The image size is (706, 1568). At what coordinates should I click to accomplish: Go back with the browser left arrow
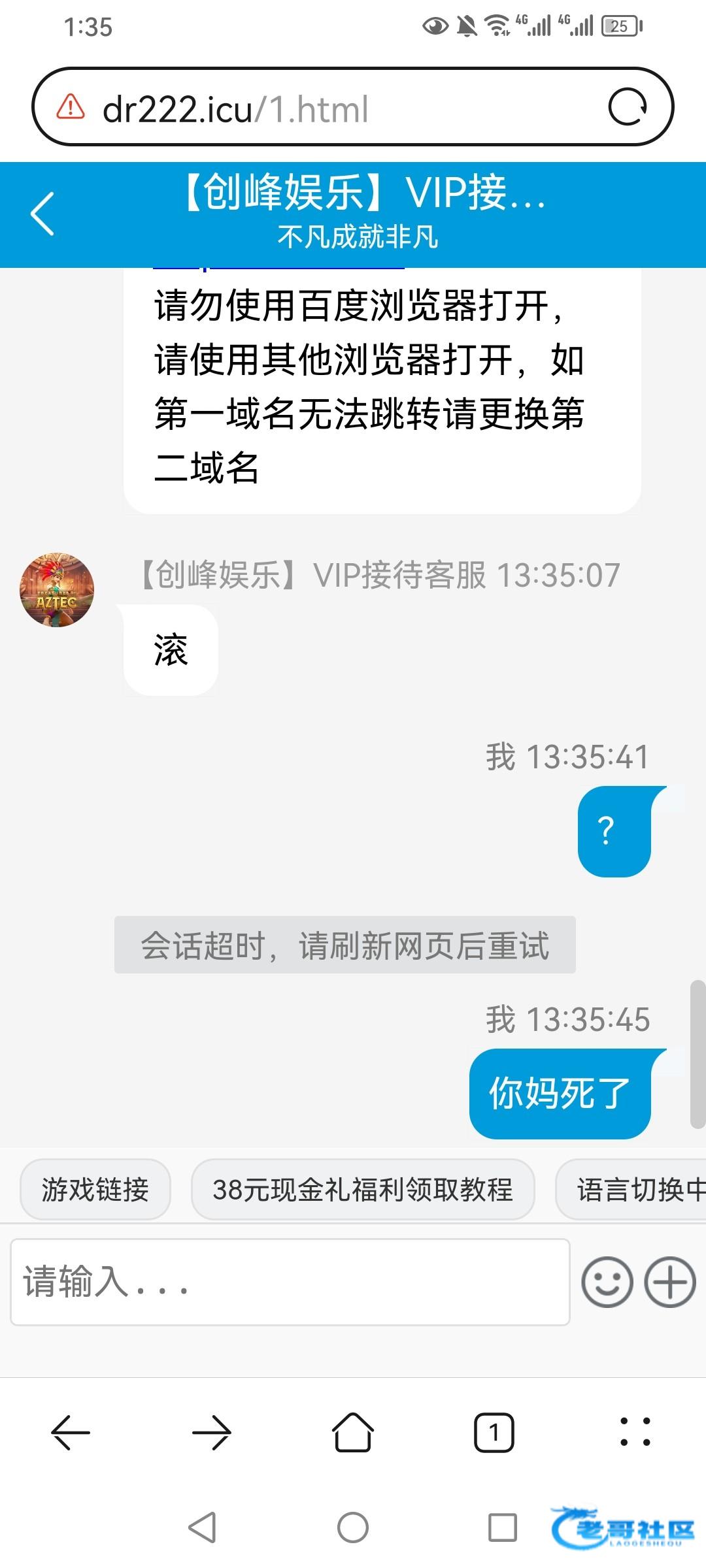point(71,1433)
